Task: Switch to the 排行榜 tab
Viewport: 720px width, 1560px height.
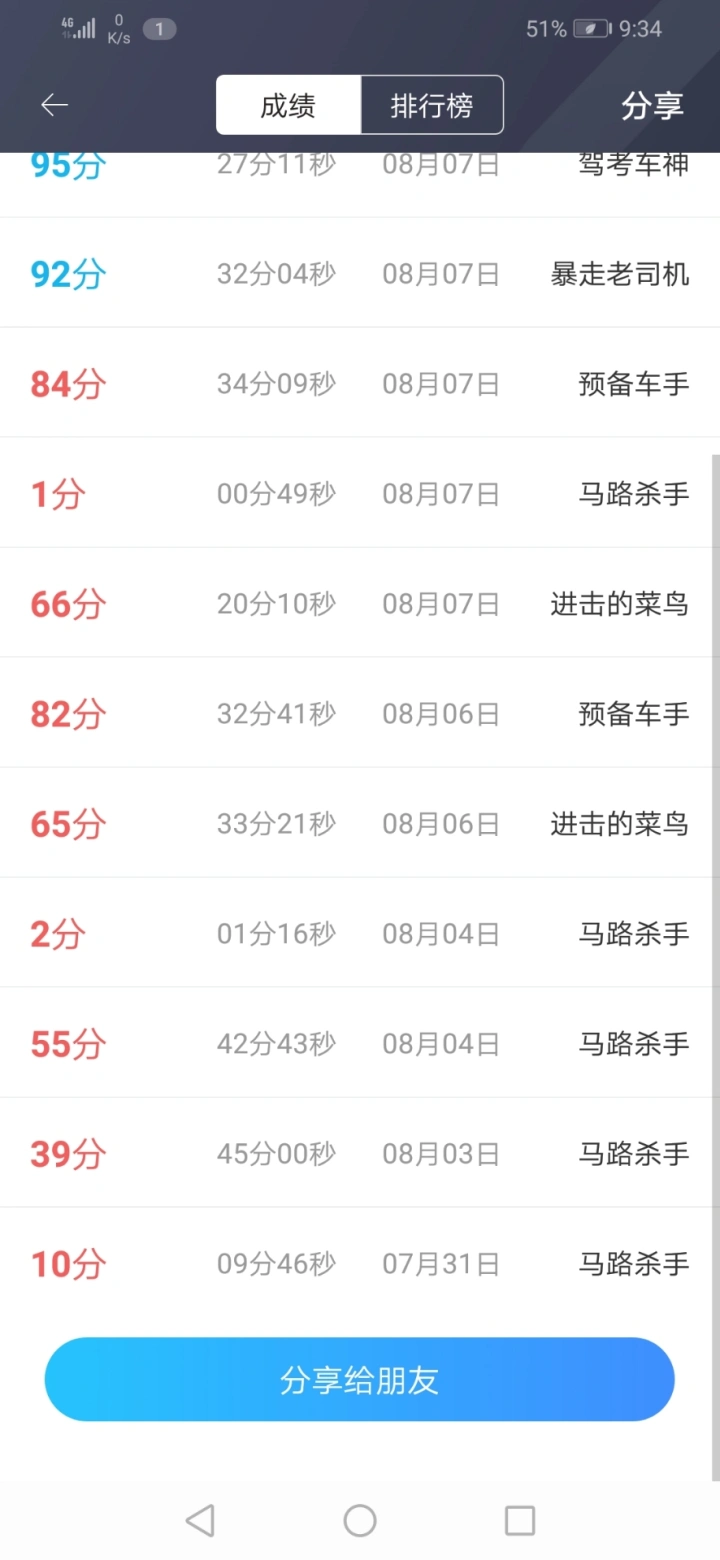Action: coord(431,105)
